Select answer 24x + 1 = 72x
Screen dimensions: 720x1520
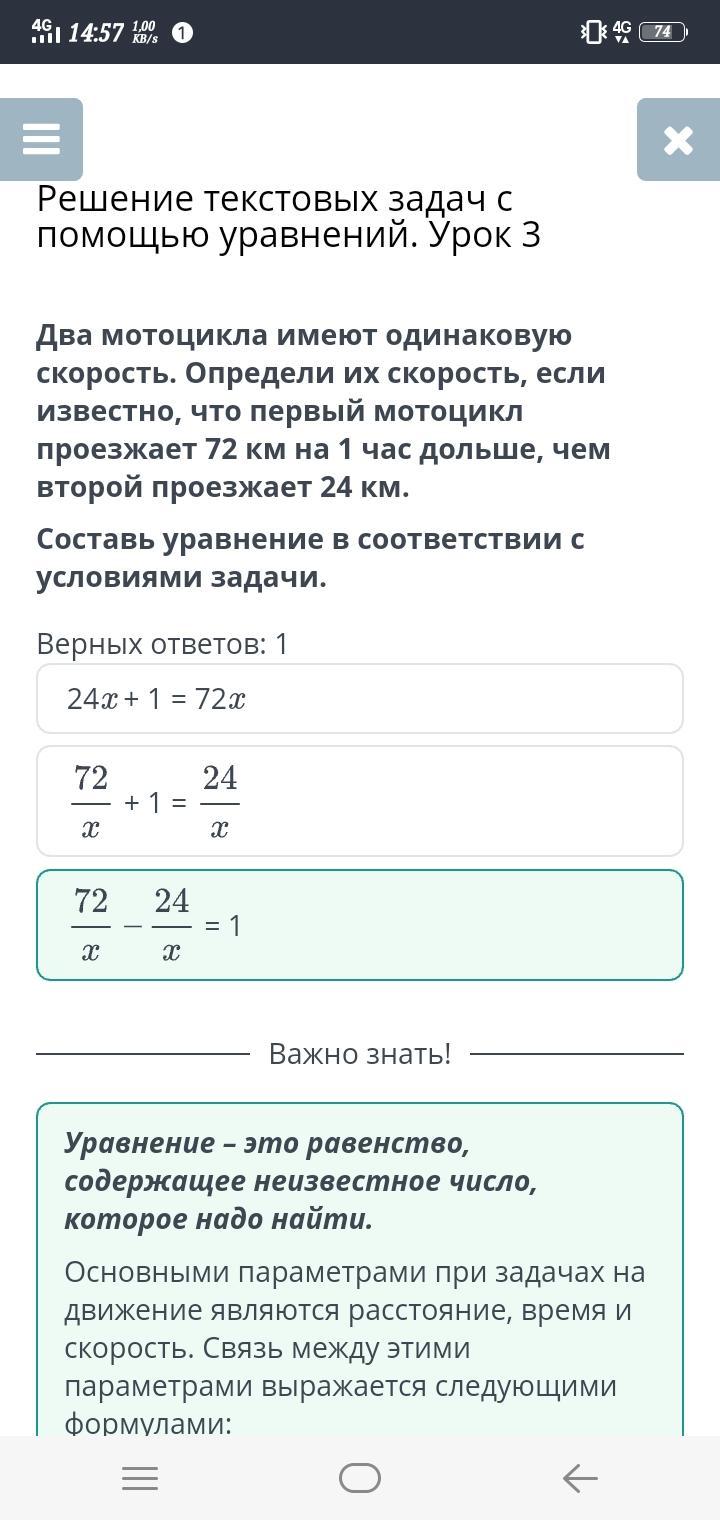point(360,699)
